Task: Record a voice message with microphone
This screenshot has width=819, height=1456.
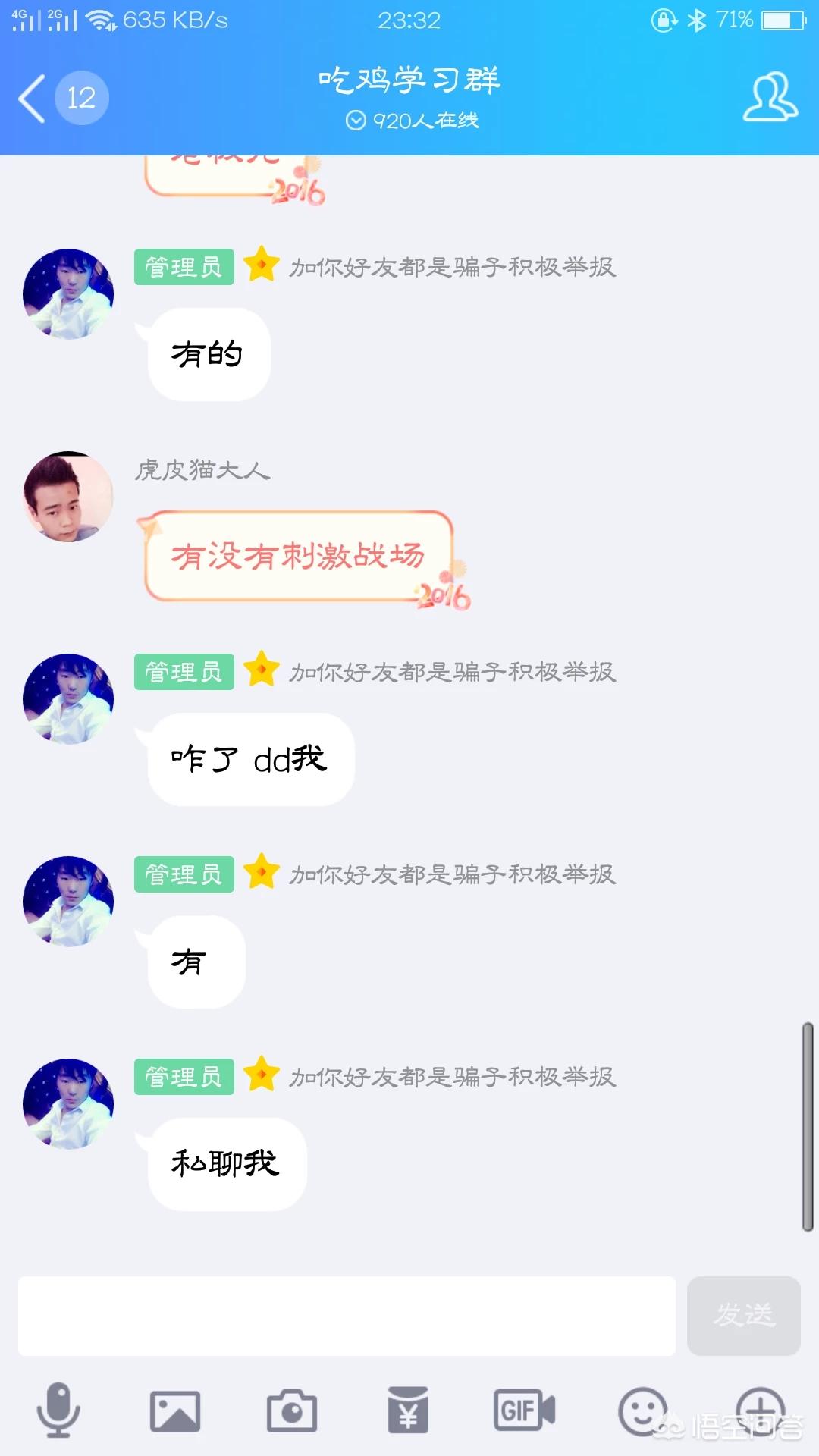Action: pos(58,1410)
